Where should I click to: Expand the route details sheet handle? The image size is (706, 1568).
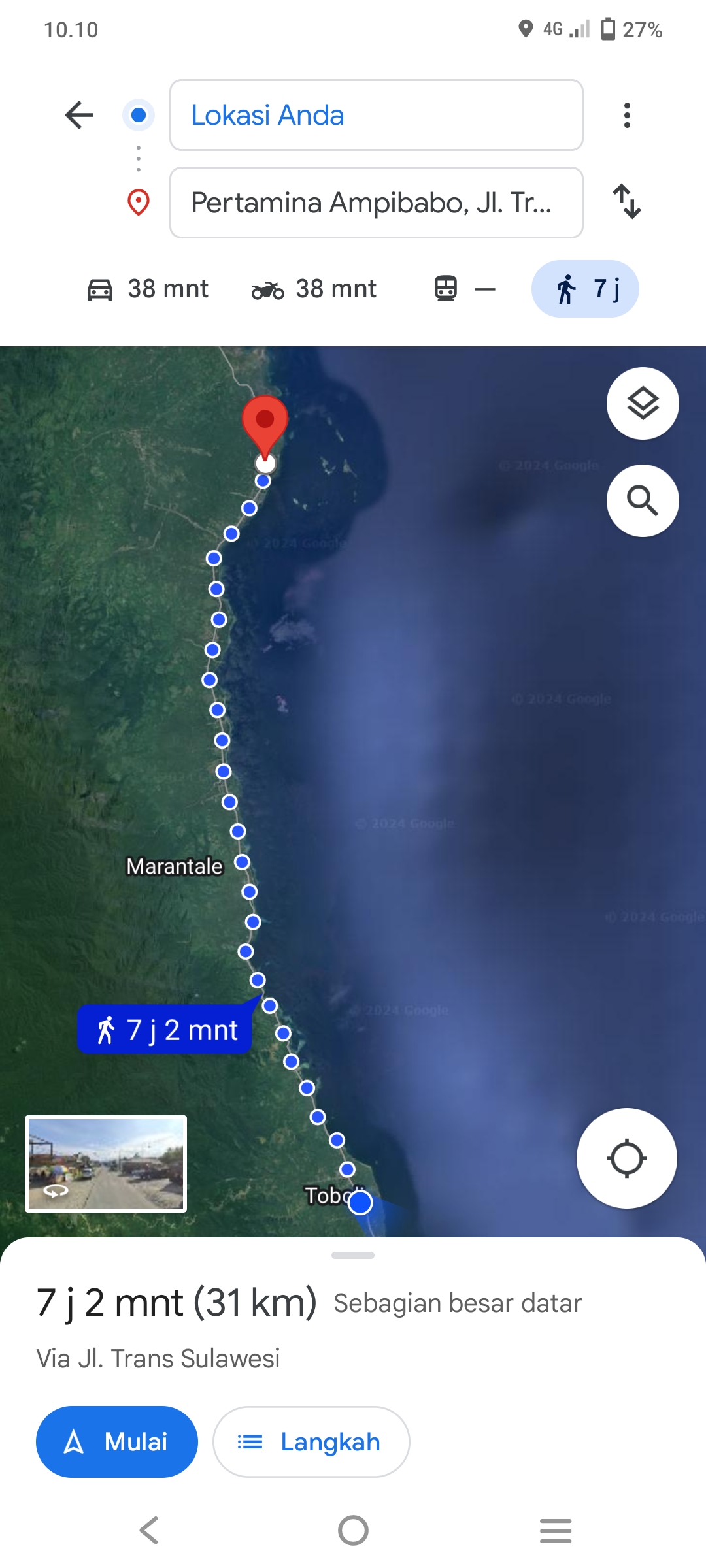pos(353,1255)
